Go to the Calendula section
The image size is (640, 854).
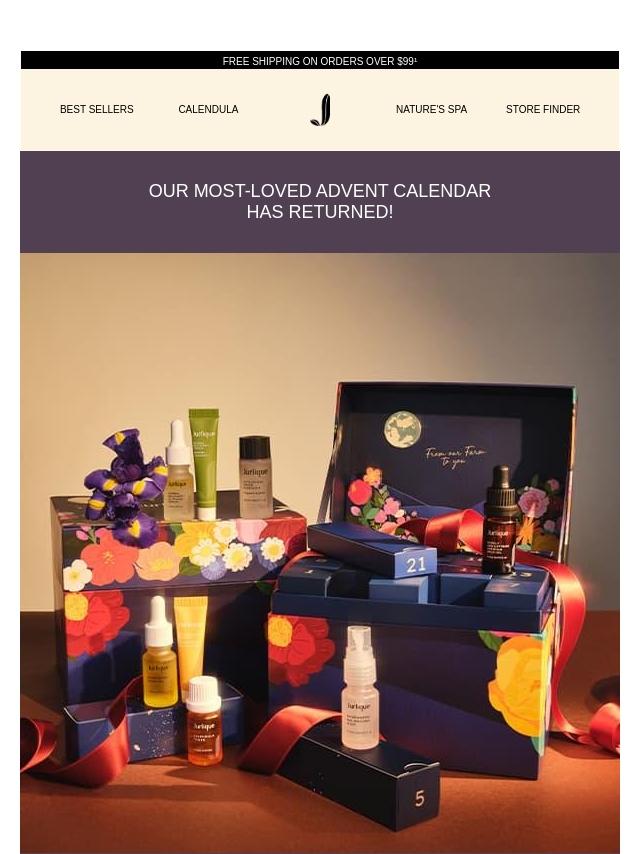[208, 109]
